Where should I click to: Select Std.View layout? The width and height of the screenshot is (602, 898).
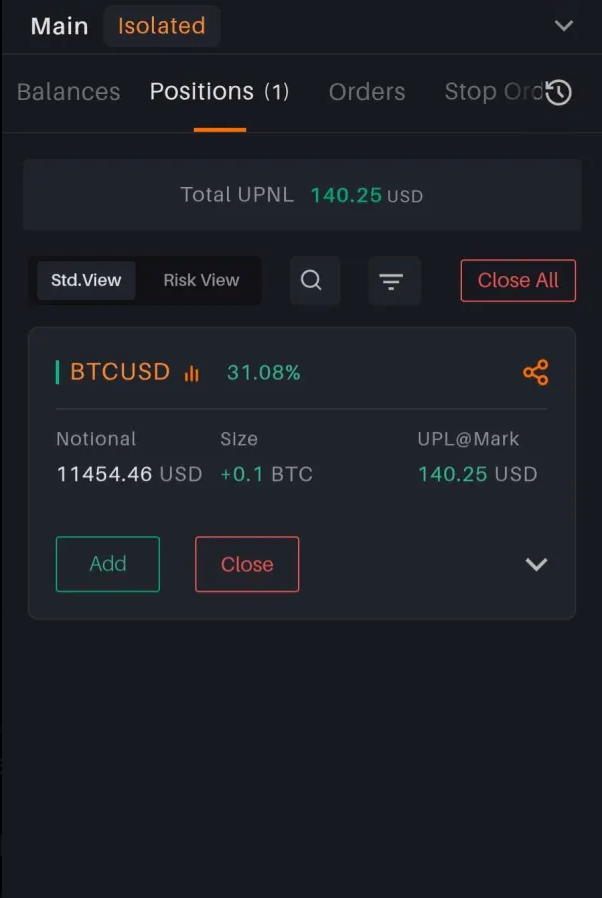click(86, 280)
